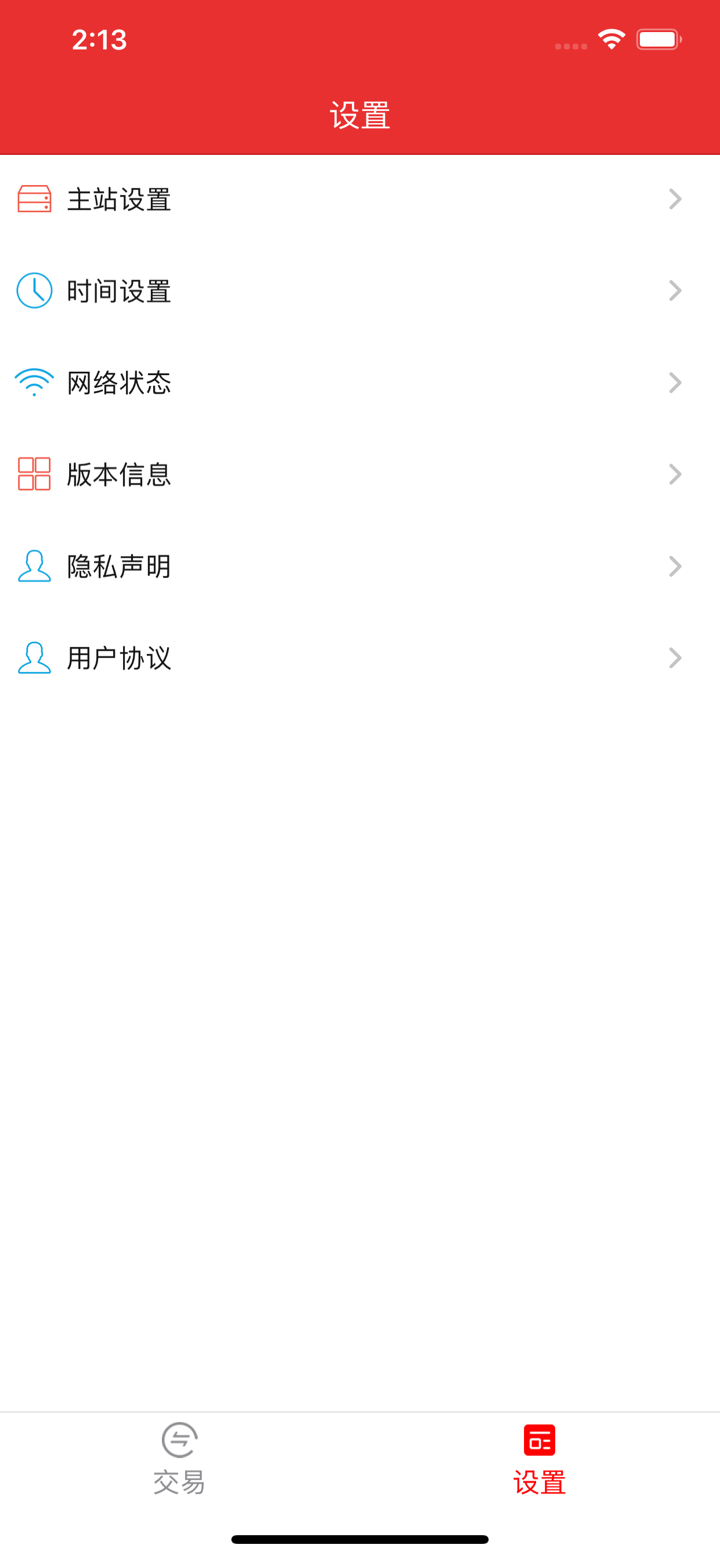Image resolution: width=720 pixels, height=1558 pixels.
Task: Click the 主站设置 settings row
Action: (x=360, y=199)
